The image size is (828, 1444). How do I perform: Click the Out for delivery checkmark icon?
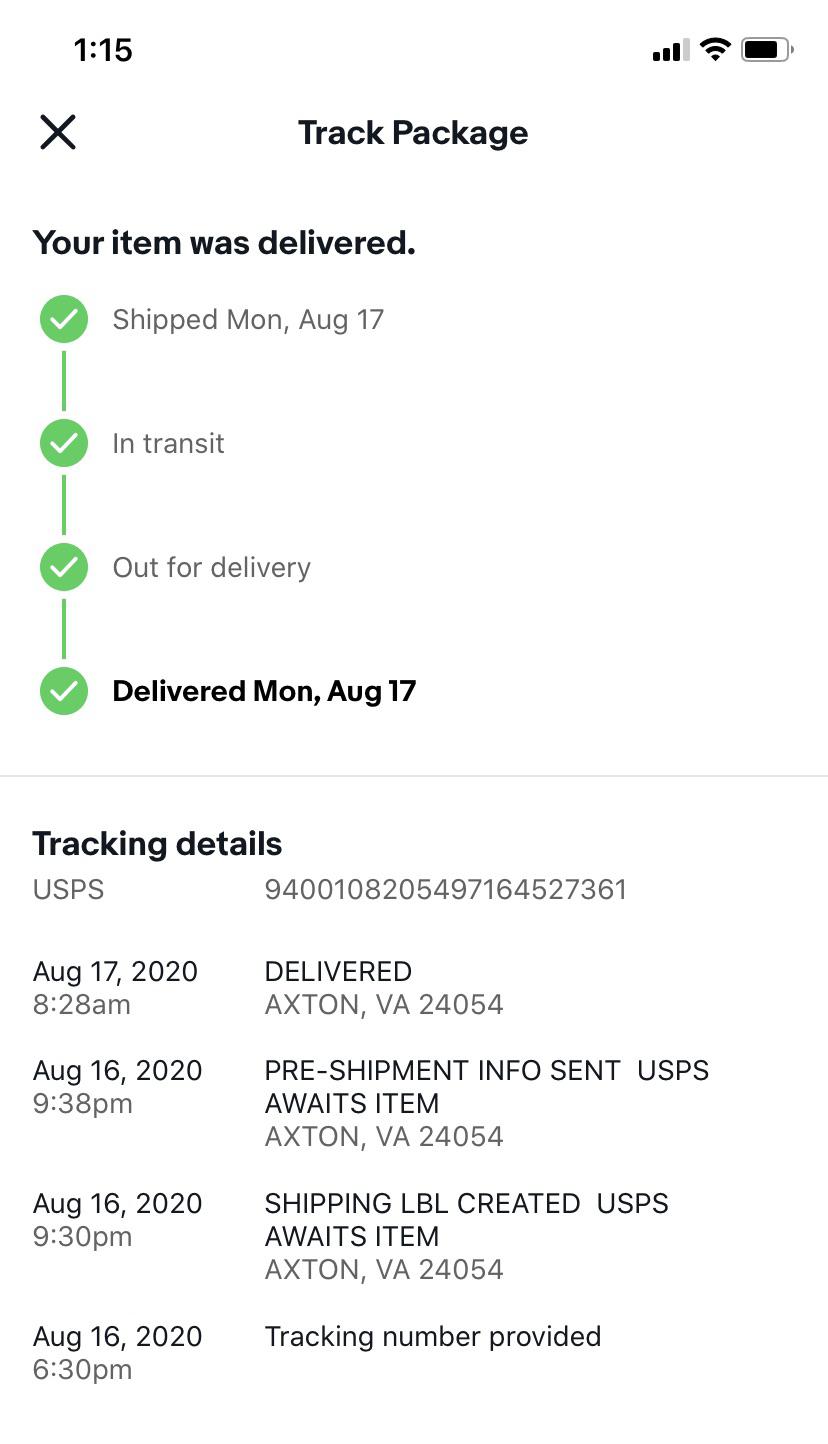[x=63, y=567]
